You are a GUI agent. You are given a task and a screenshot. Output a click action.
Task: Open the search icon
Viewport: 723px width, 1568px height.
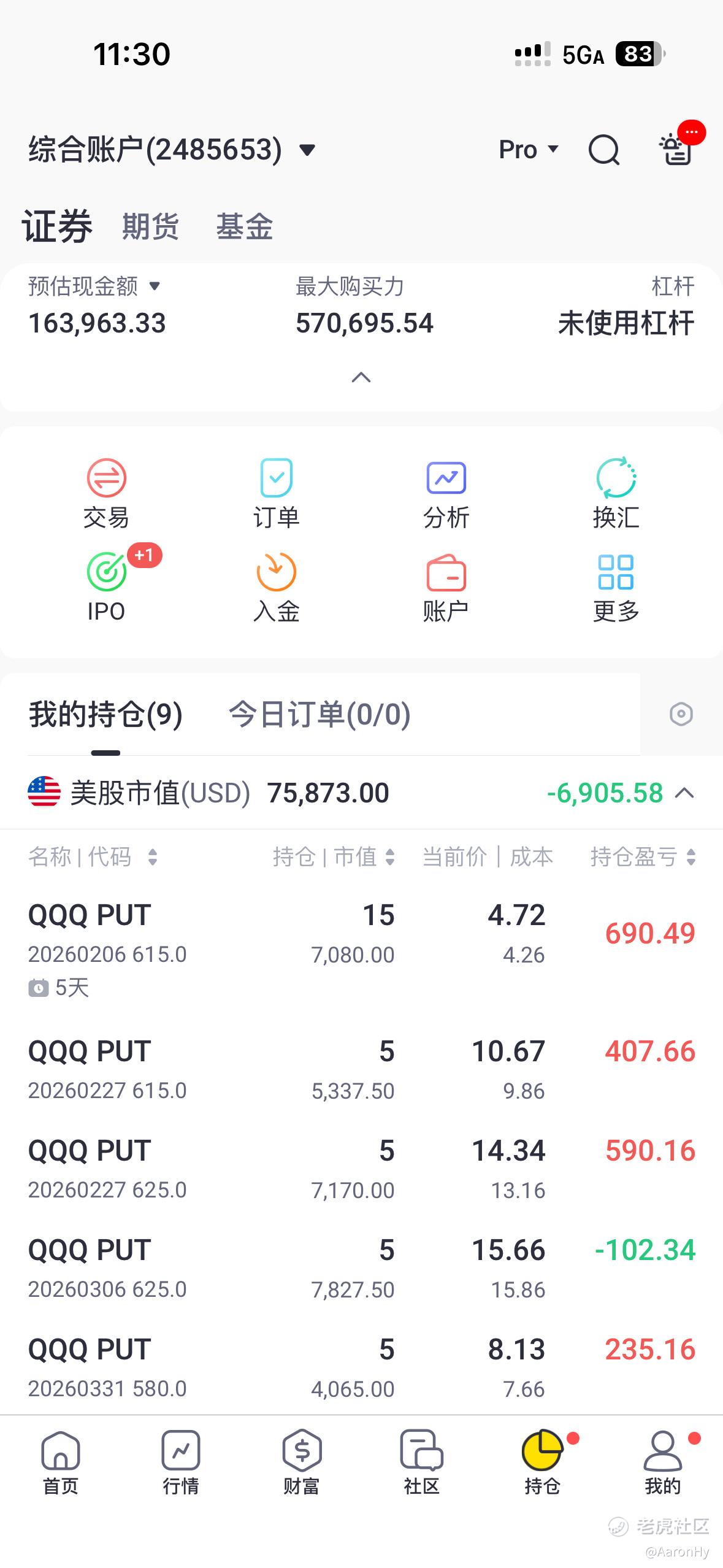click(603, 150)
